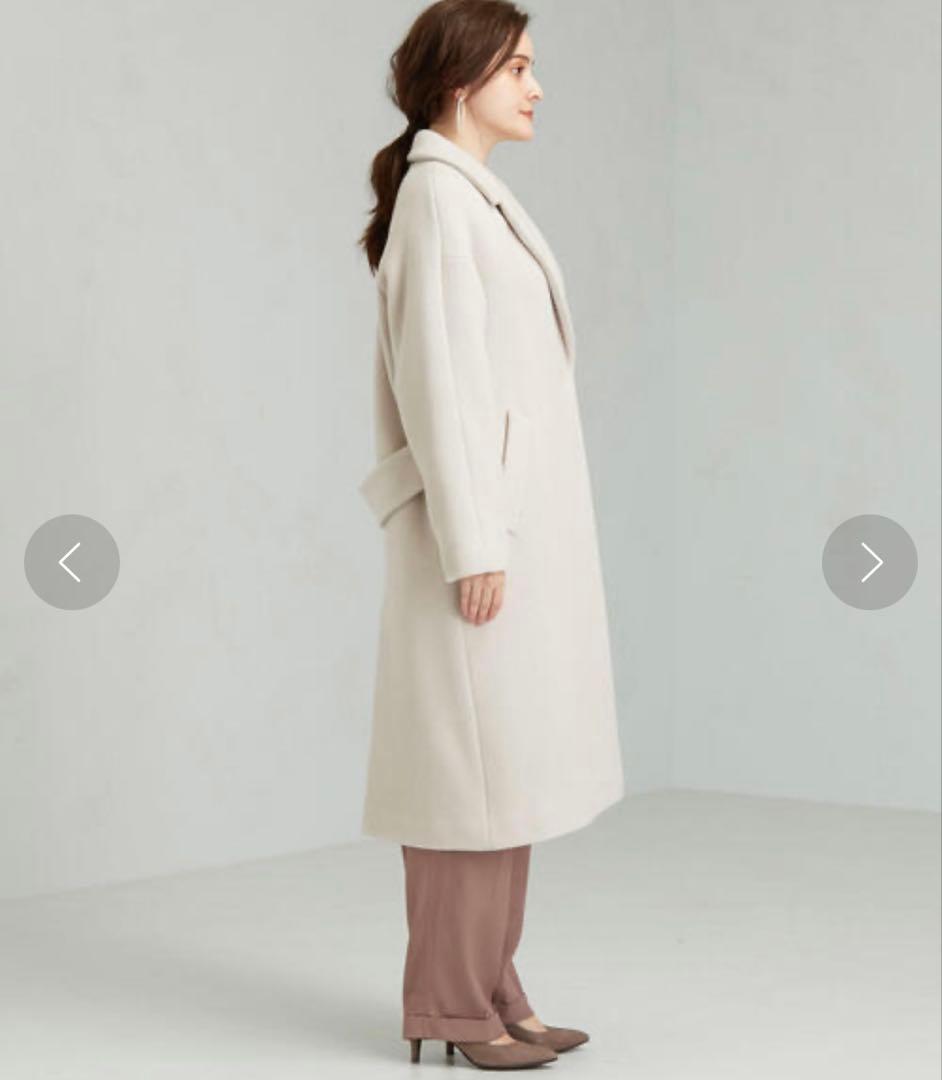Go to the previous product photo
This screenshot has height=1080, width=942.
[x=72, y=562]
